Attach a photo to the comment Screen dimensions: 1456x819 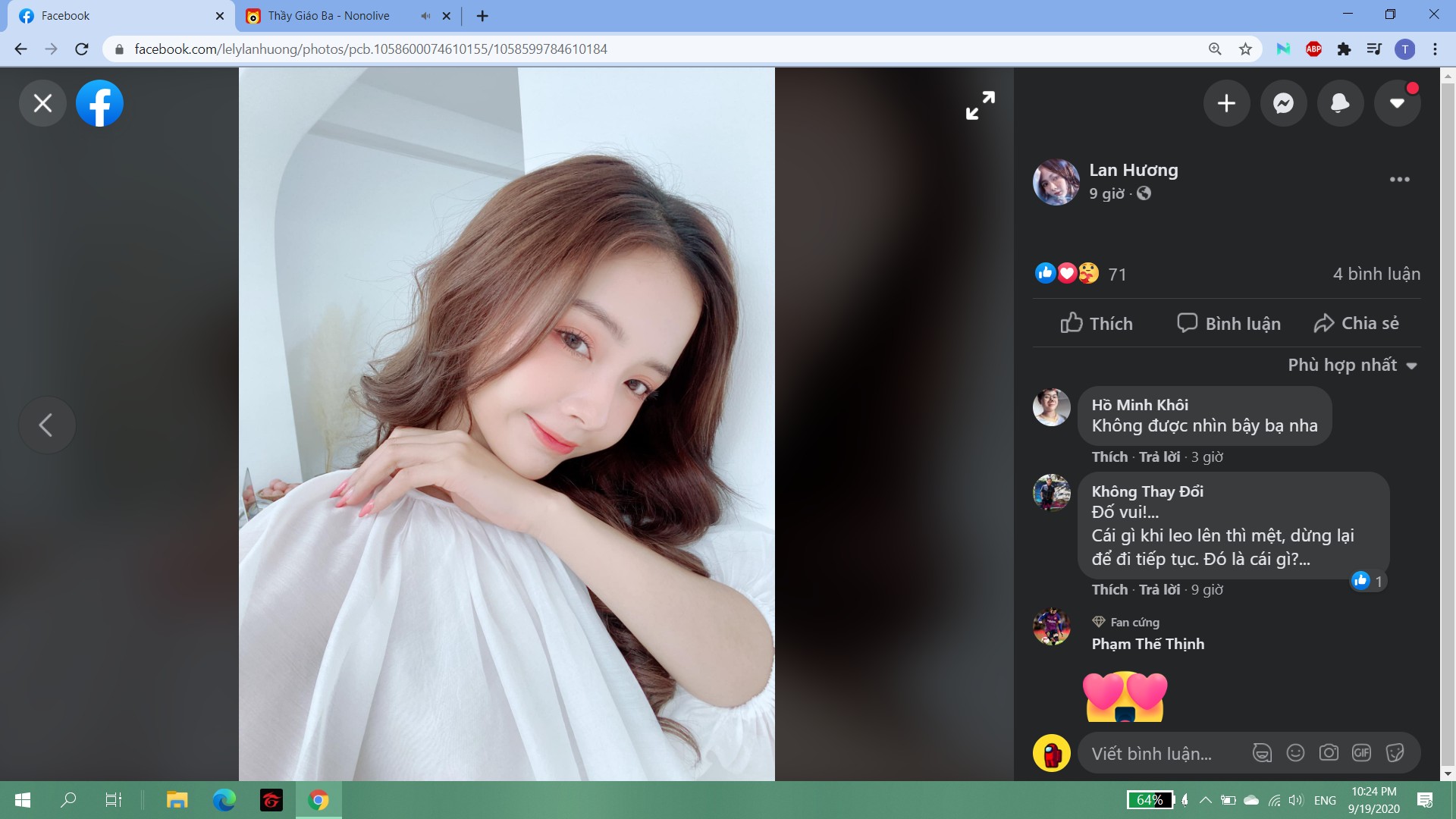[1329, 753]
